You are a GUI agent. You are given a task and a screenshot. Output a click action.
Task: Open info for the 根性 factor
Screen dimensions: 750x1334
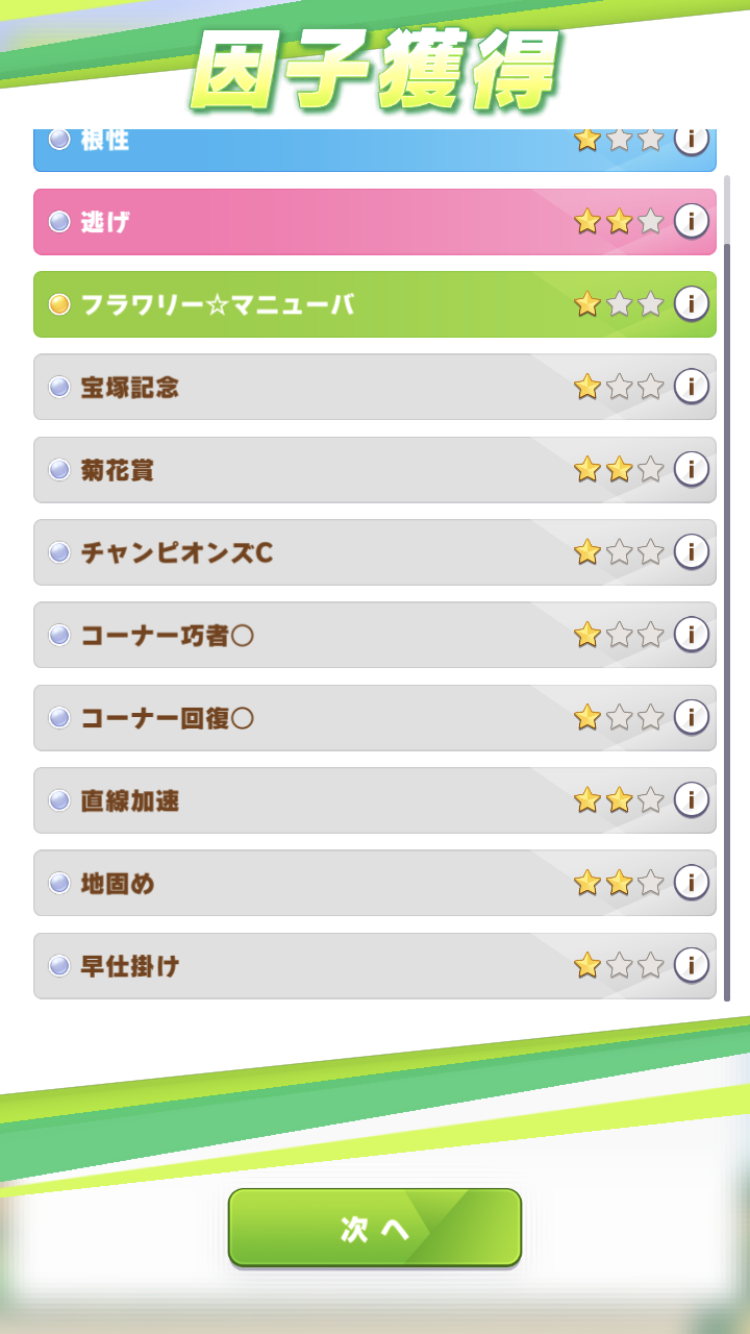click(x=691, y=141)
